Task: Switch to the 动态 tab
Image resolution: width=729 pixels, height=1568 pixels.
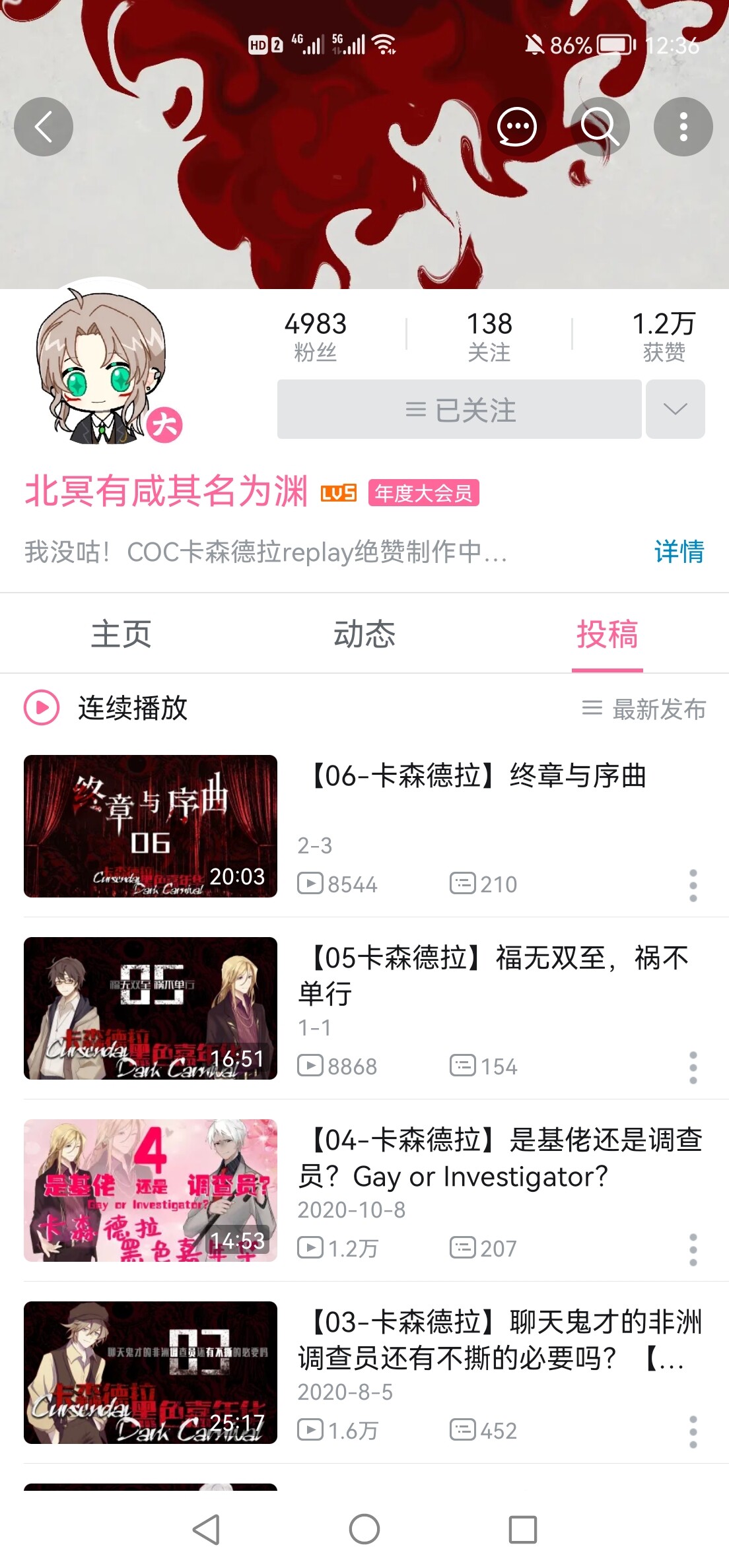Action: click(x=364, y=634)
